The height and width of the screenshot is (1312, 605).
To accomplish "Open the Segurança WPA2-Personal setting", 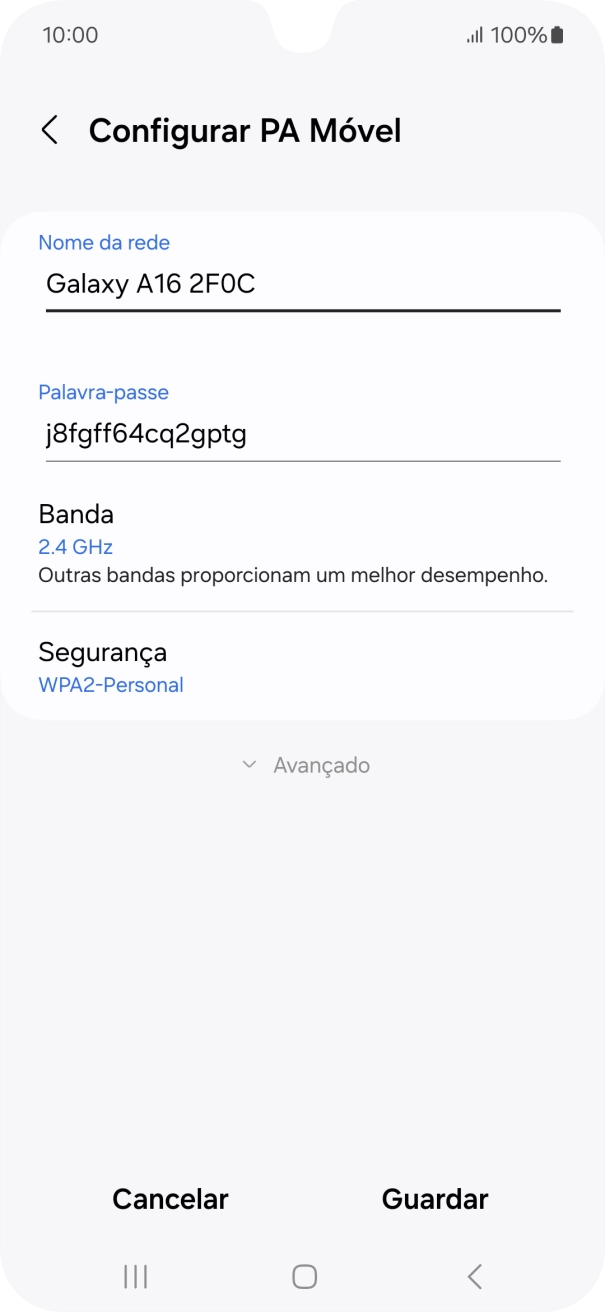I will point(300,667).
